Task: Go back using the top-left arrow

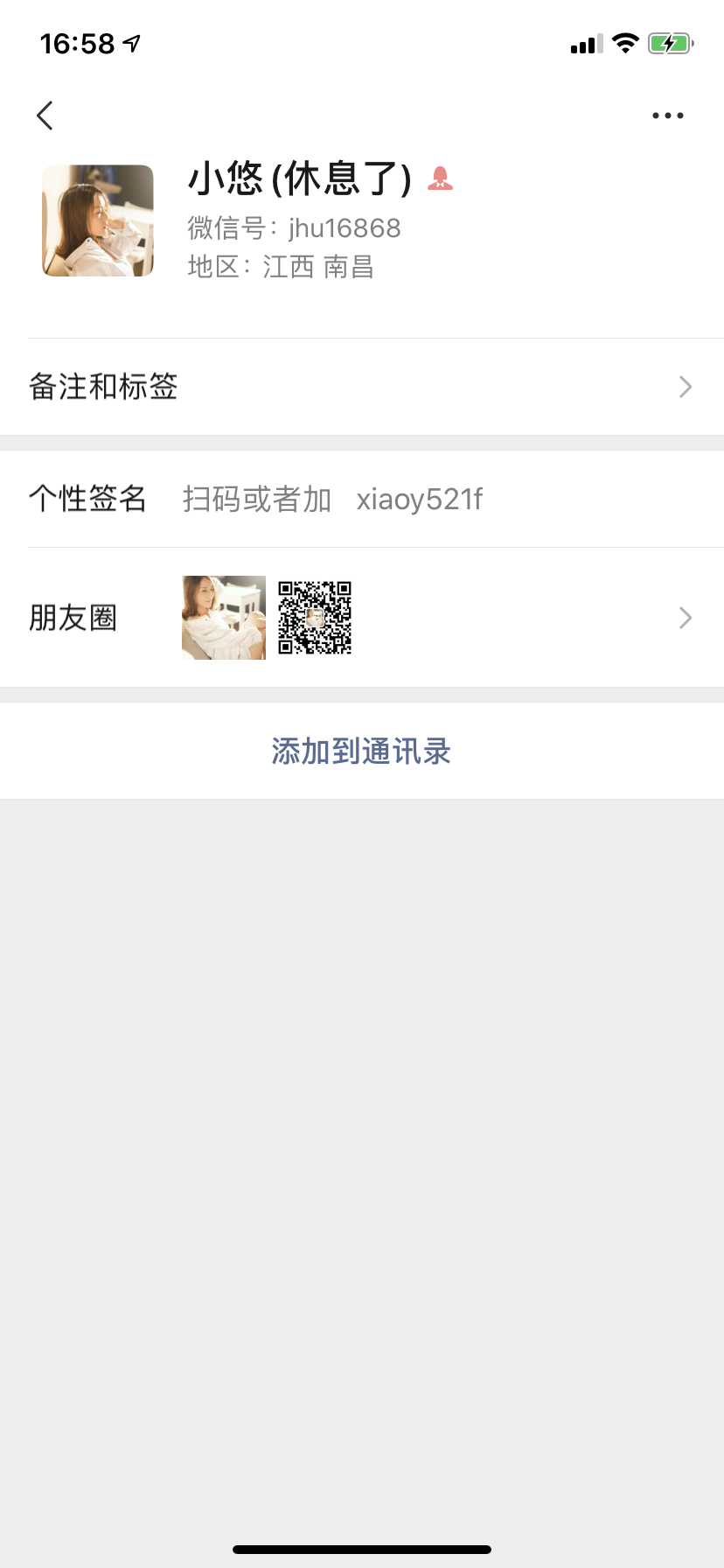Action: [x=45, y=115]
